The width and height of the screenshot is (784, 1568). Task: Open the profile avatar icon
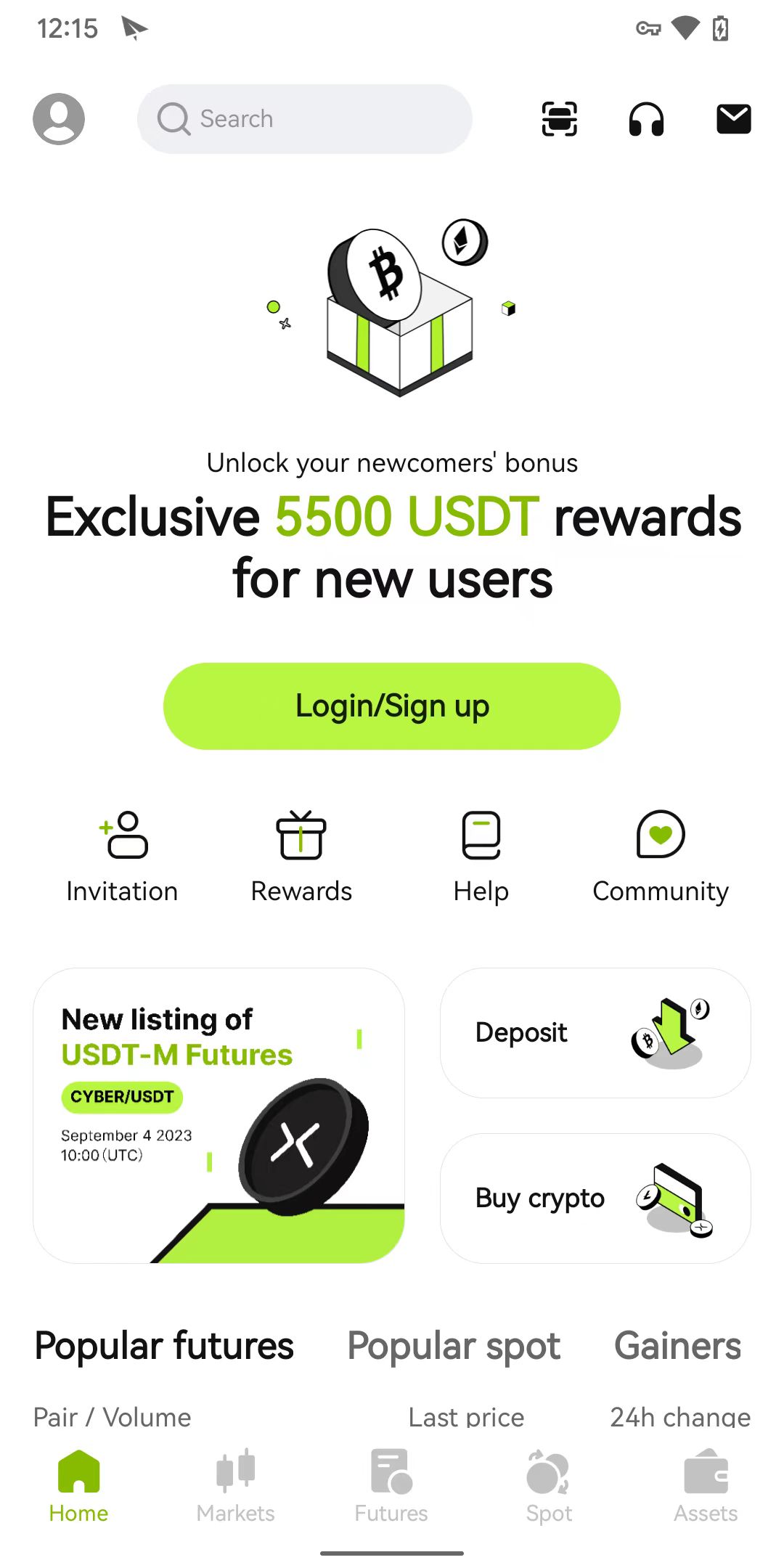point(59,119)
